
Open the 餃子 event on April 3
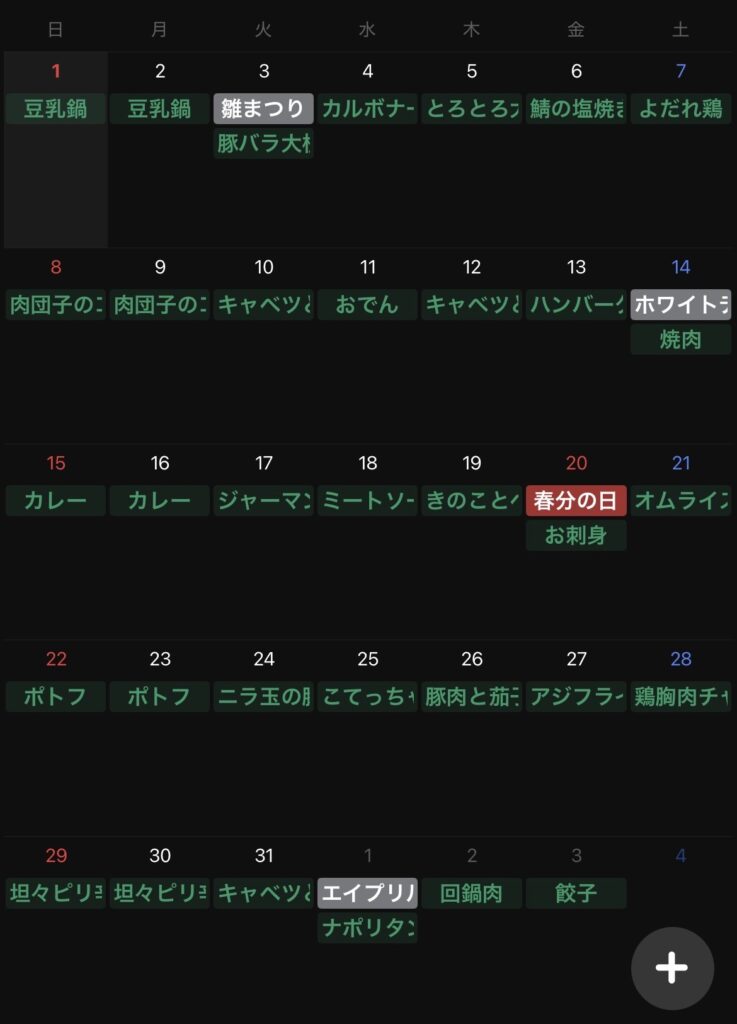coord(576,893)
